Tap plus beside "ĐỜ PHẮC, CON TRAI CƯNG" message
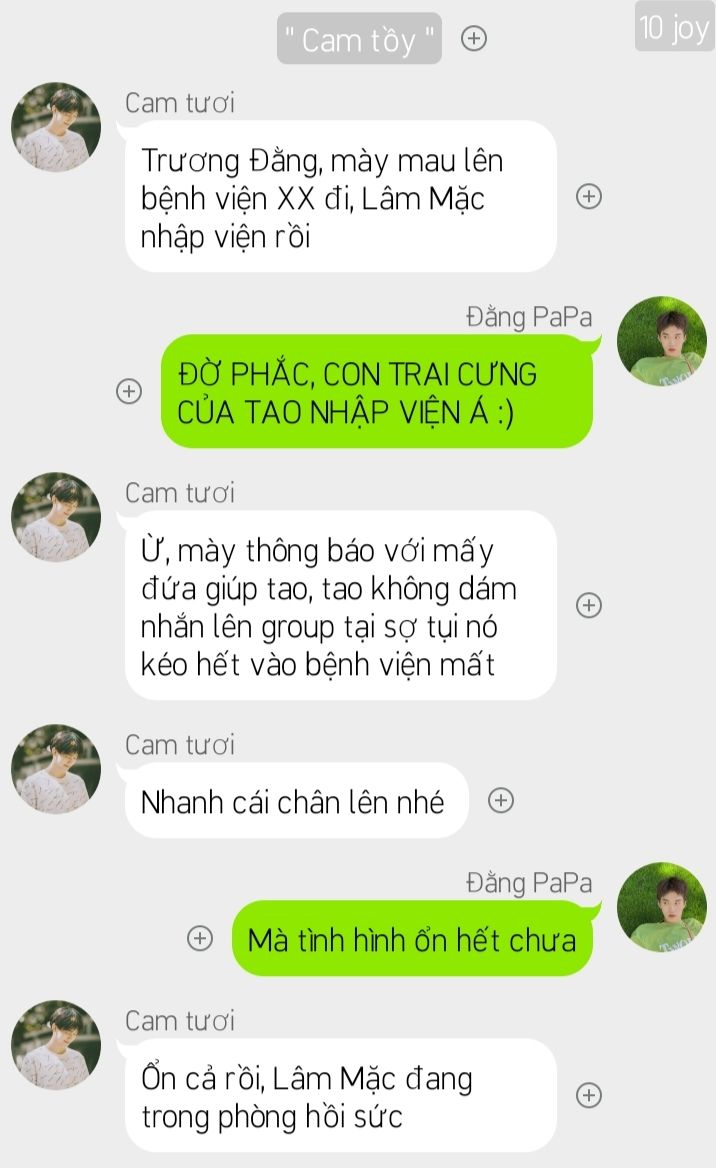The width and height of the screenshot is (716, 1168). point(129,391)
